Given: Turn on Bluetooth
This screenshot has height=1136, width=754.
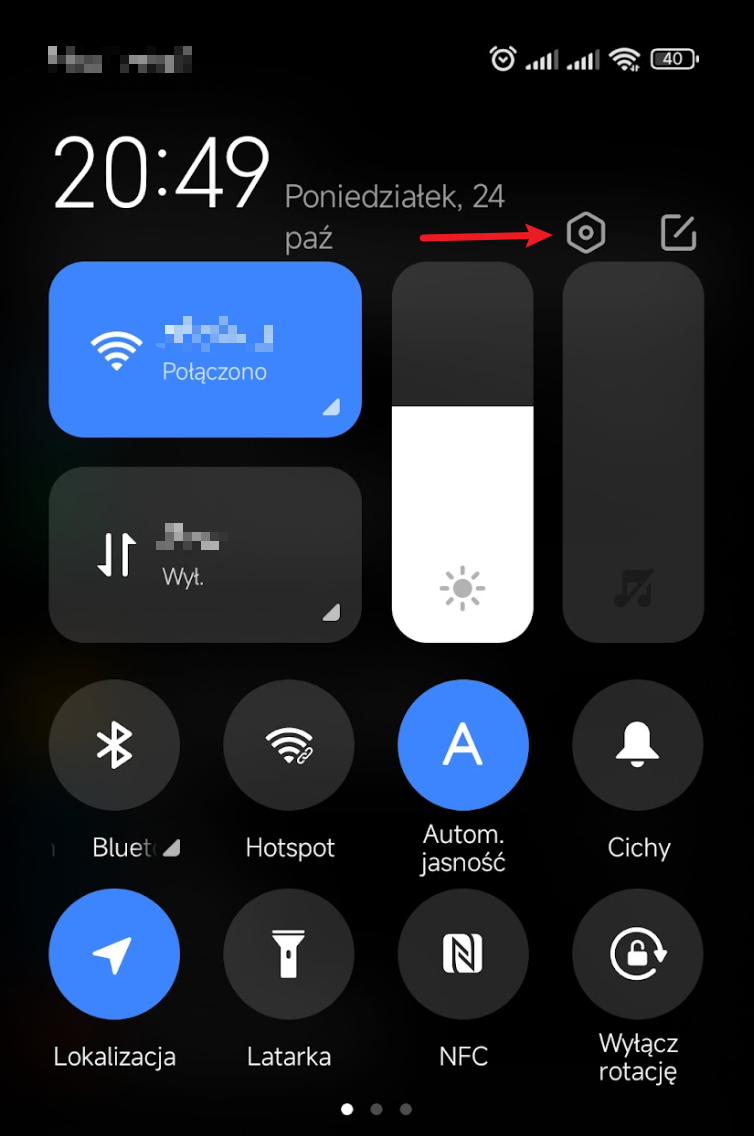Looking at the screenshot, I should (x=114, y=745).
